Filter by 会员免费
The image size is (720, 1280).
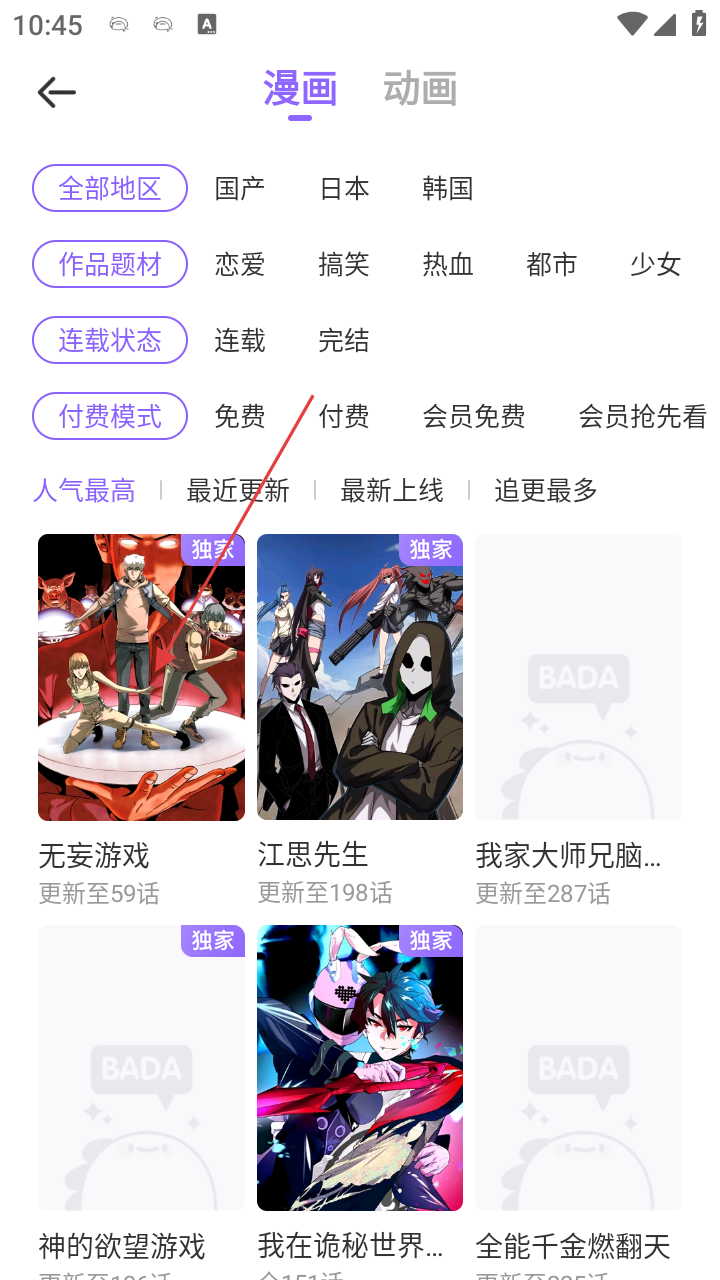[x=474, y=417]
